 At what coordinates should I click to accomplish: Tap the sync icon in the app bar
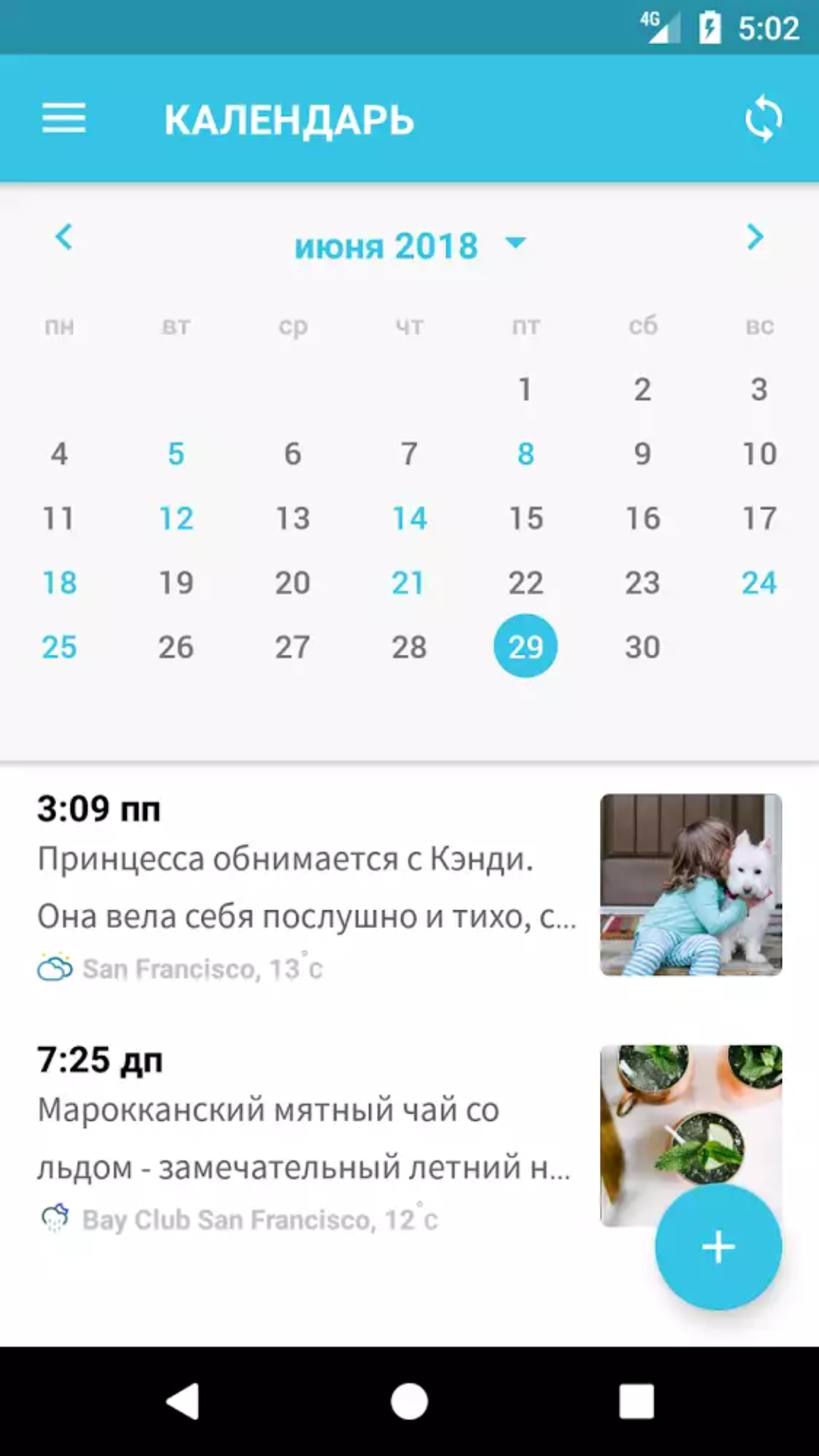pos(763,119)
